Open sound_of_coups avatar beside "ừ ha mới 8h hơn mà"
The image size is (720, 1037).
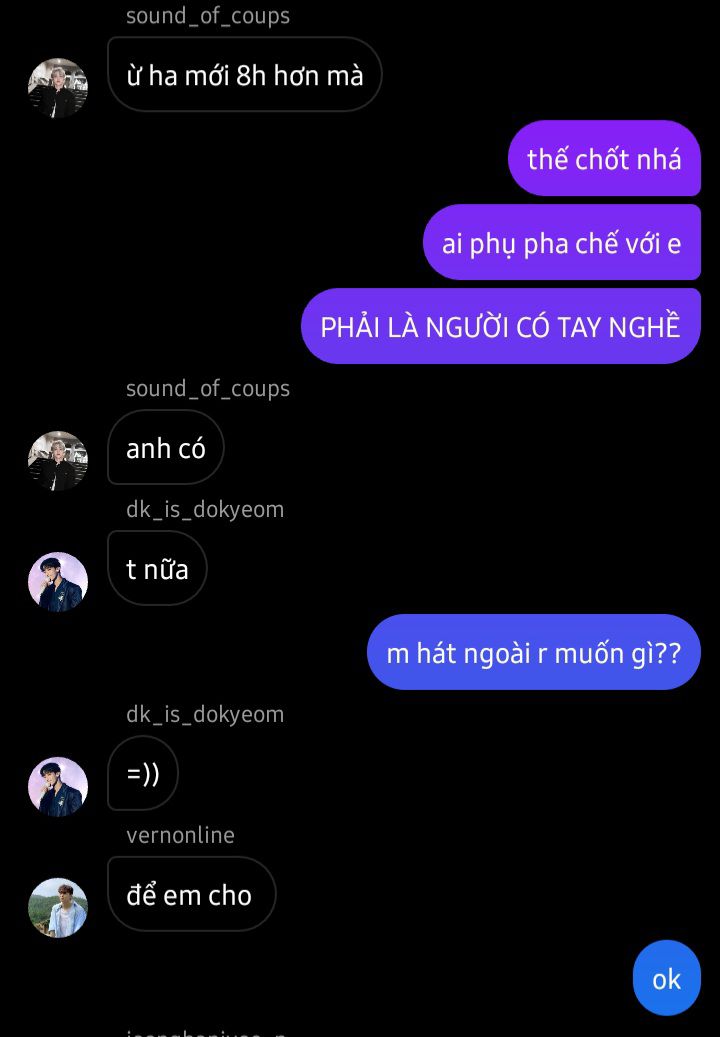coord(58,88)
